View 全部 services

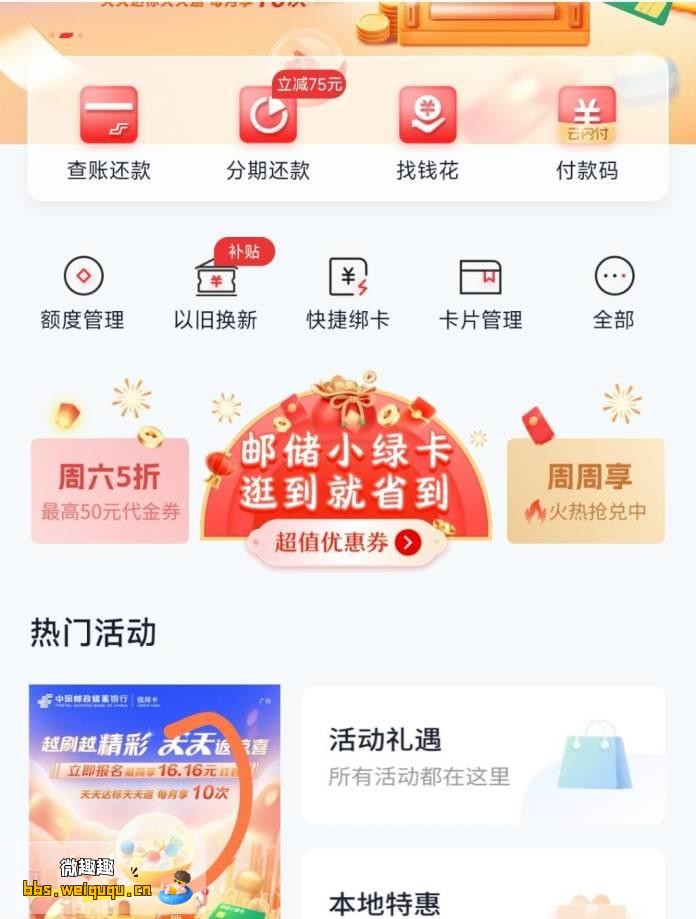[x=613, y=292]
